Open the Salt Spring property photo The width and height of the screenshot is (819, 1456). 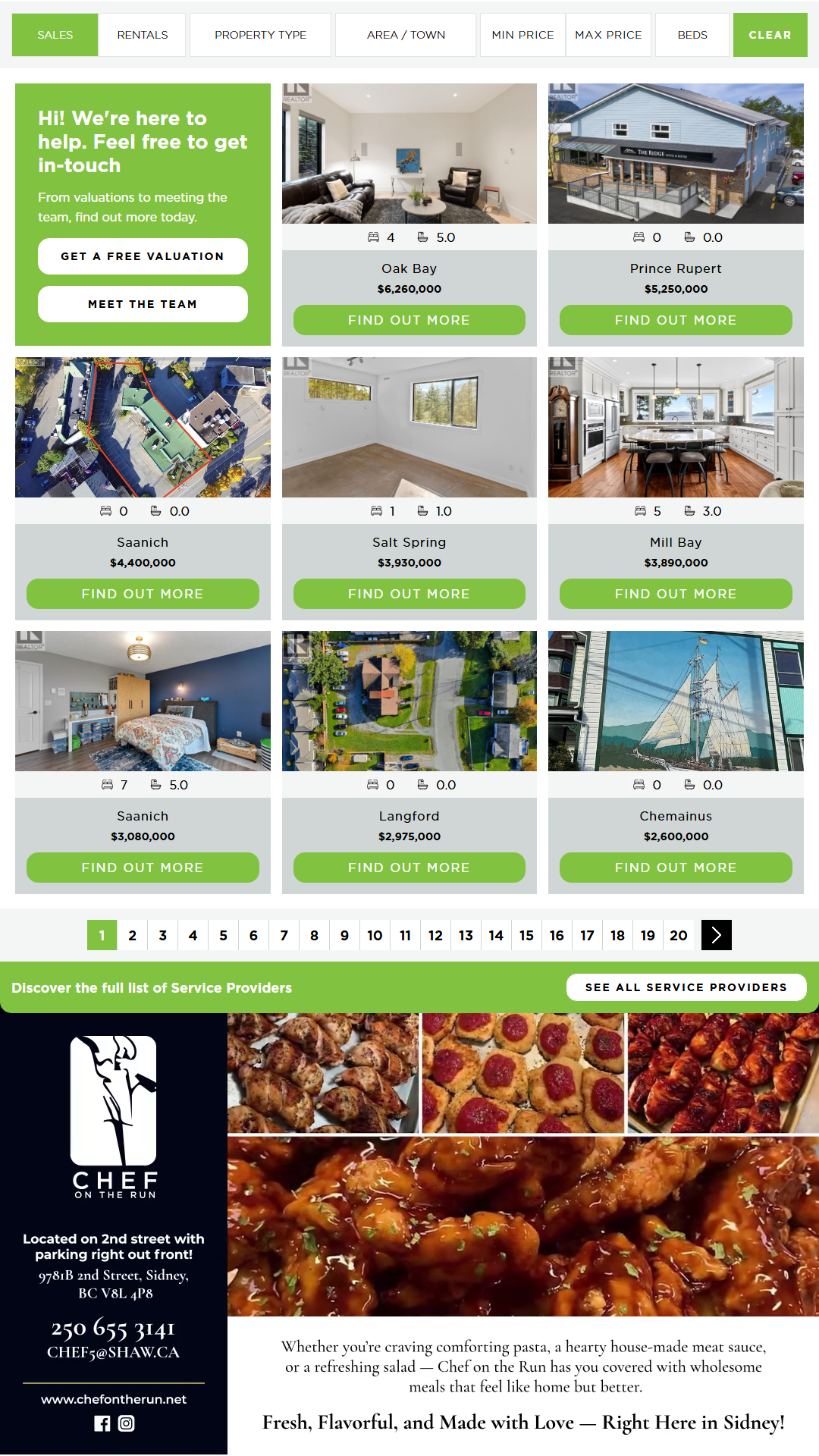[x=409, y=427]
